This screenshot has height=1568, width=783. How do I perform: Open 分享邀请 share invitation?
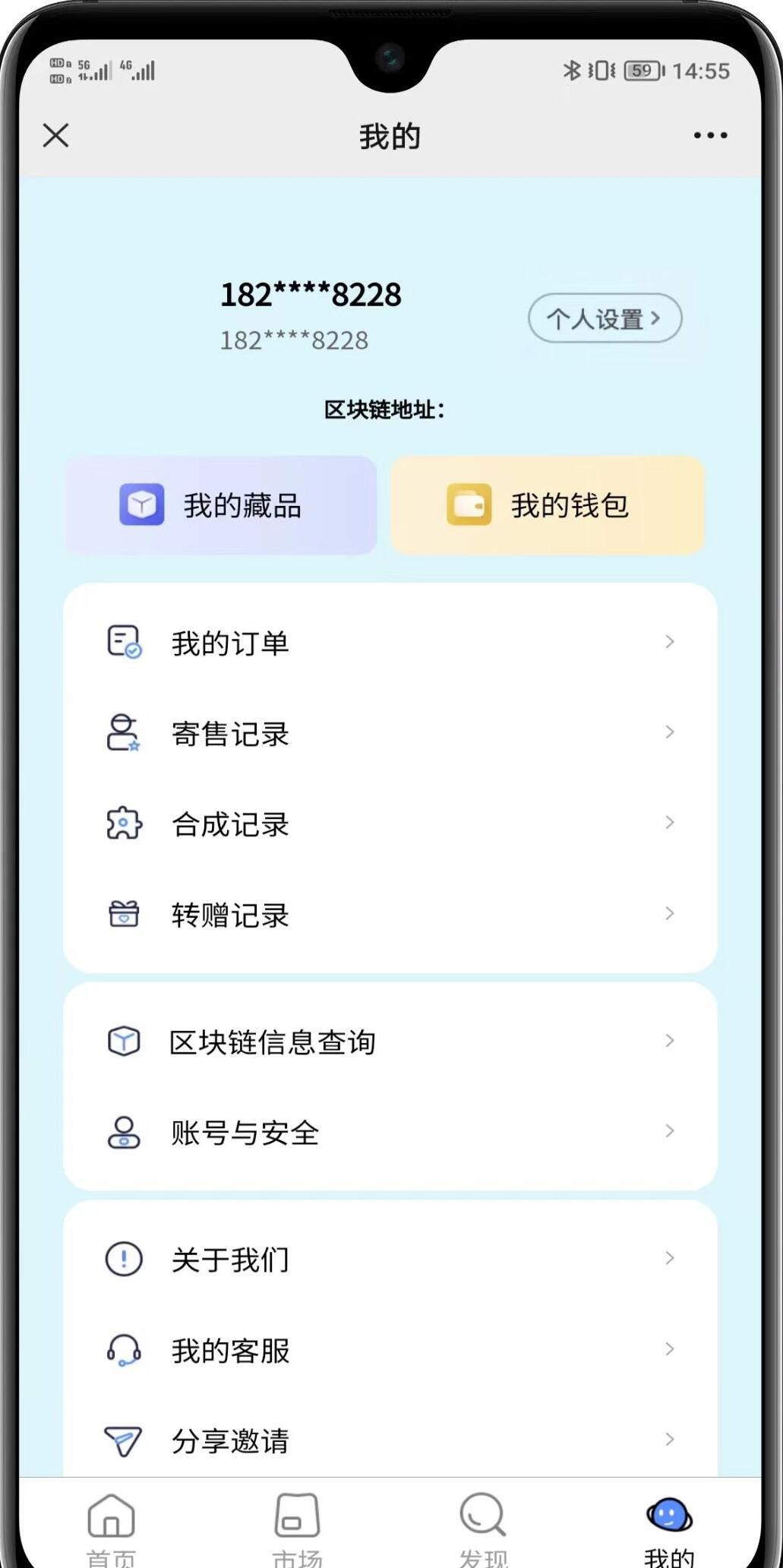(390, 1440)
